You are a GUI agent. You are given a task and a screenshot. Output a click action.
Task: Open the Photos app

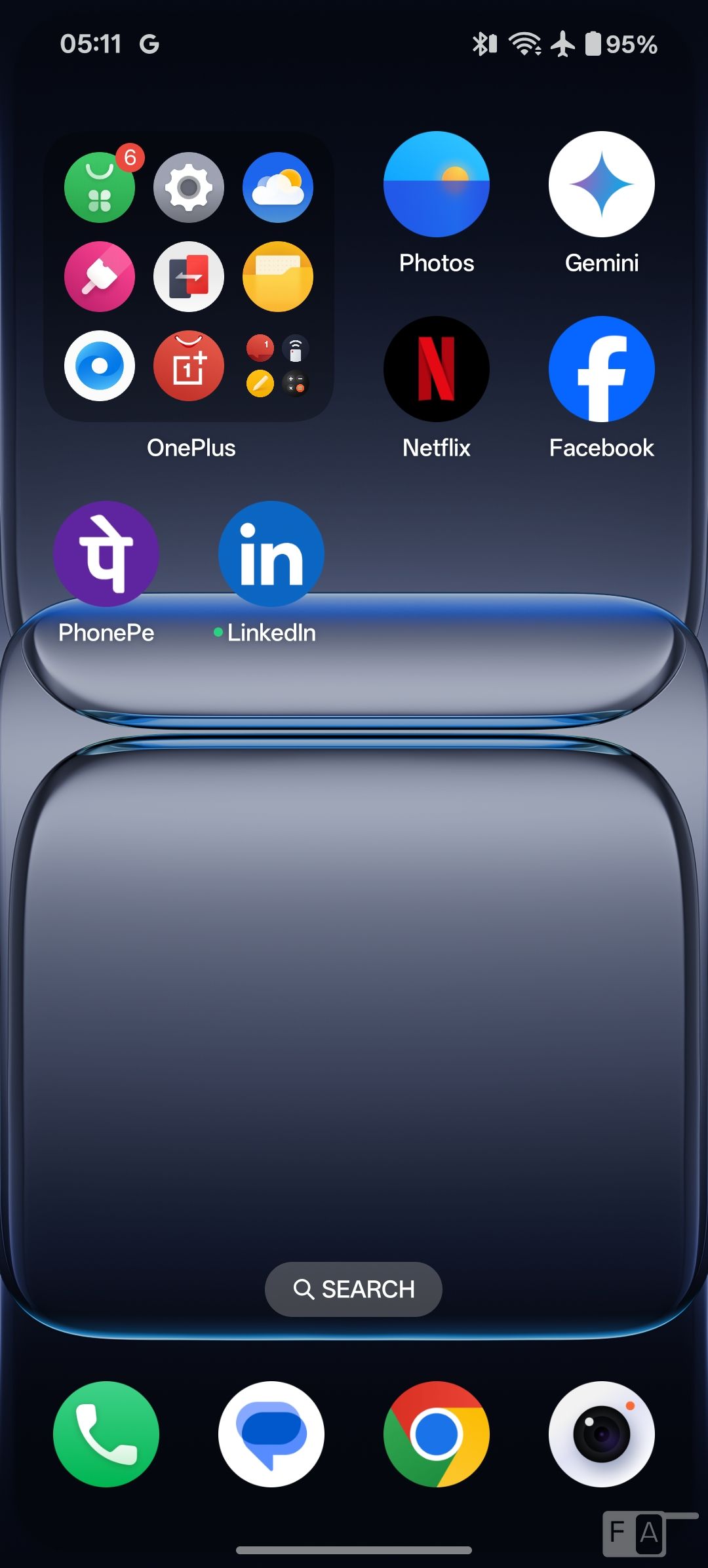(x=436, y=184)
